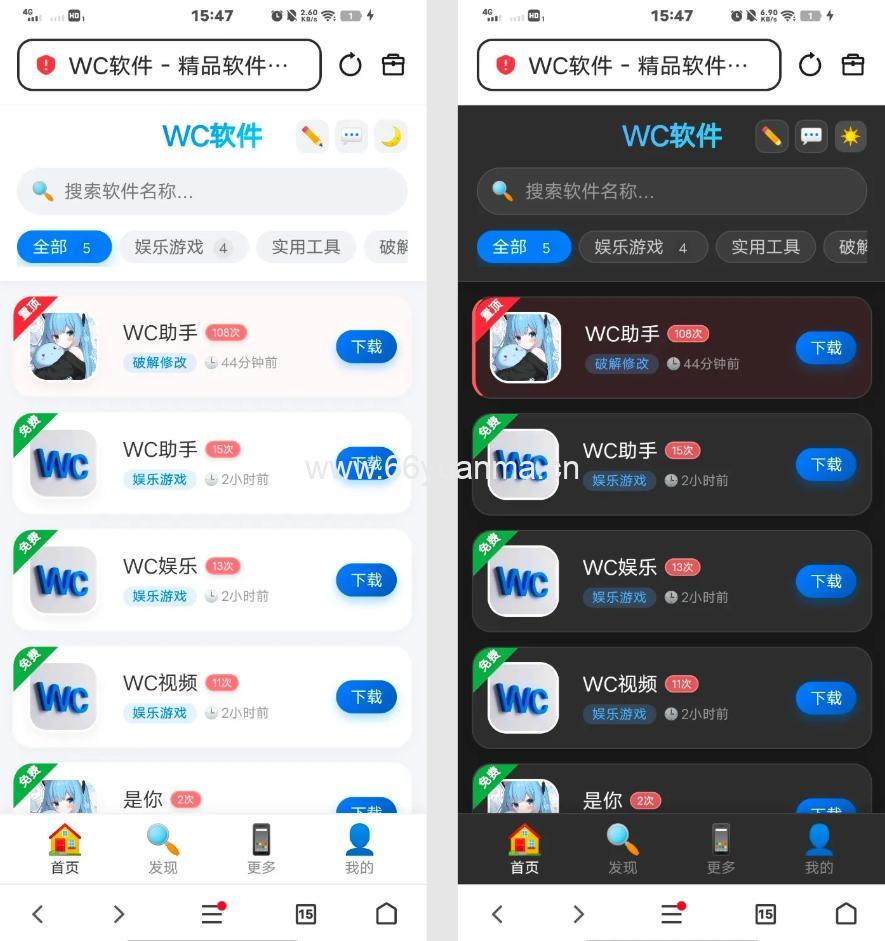Viewport: 885px width, 941px height.
Task: Select the 发现 magnifier icon in bottom bar
Action: pyautogui.click(x=162, y=840)
